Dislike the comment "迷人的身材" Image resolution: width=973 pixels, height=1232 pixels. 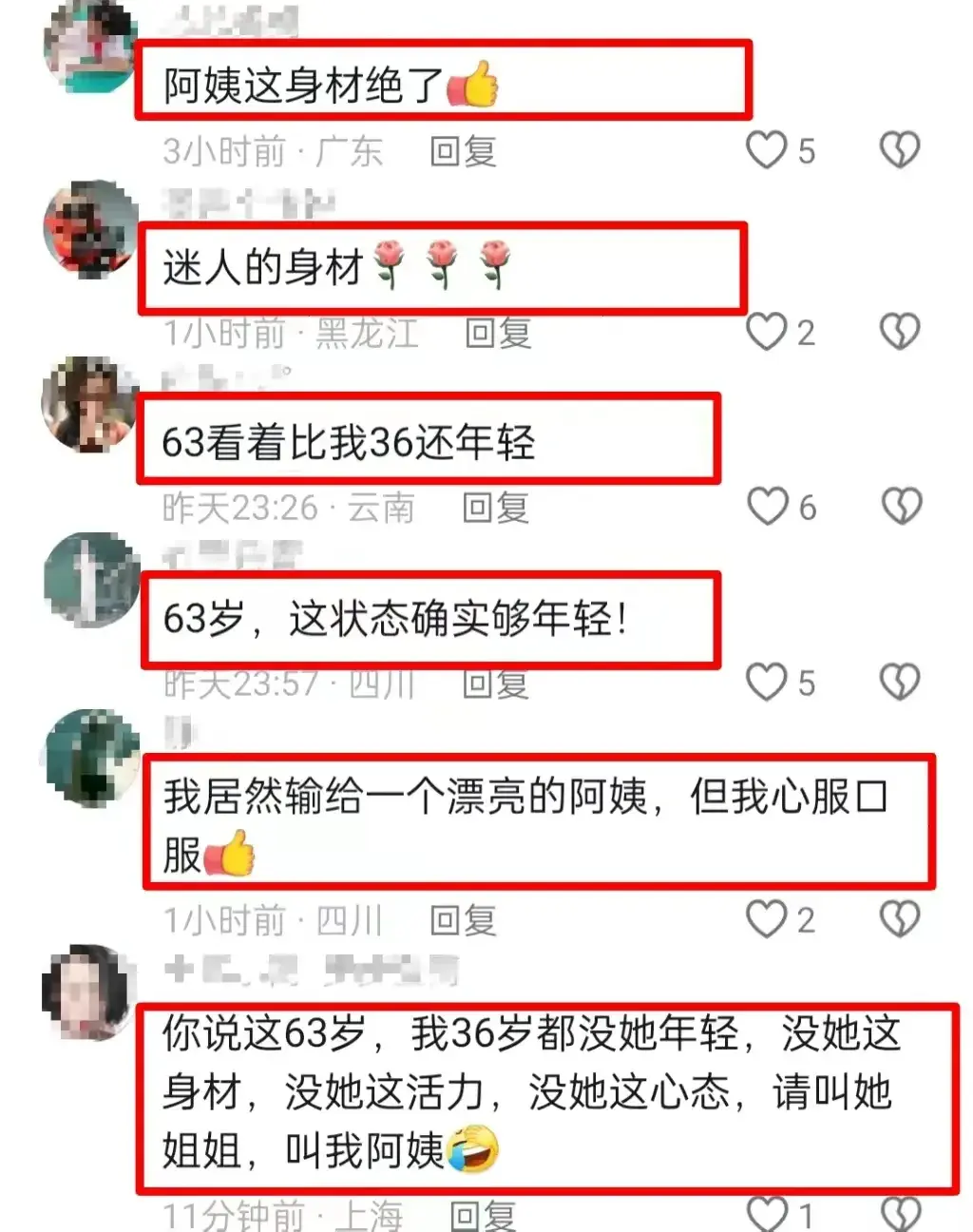tap(899, 332)
